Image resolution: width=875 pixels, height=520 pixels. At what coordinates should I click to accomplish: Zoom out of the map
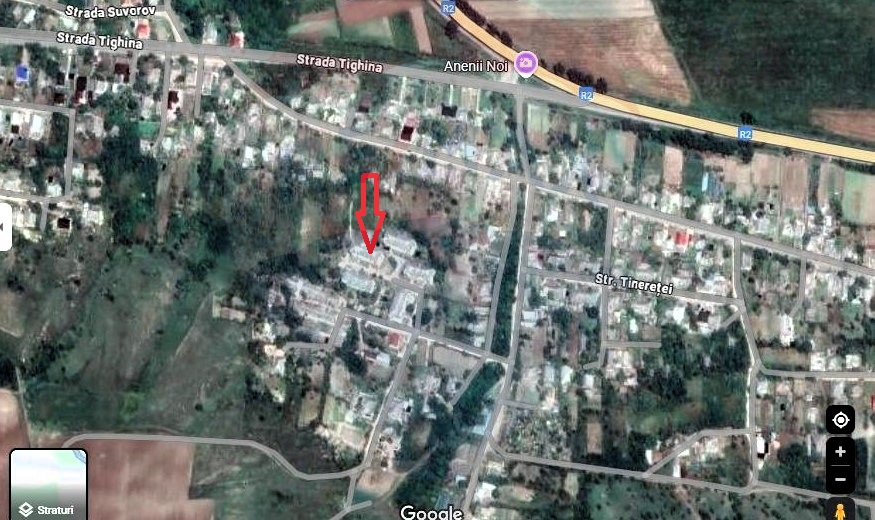[840, 479]
